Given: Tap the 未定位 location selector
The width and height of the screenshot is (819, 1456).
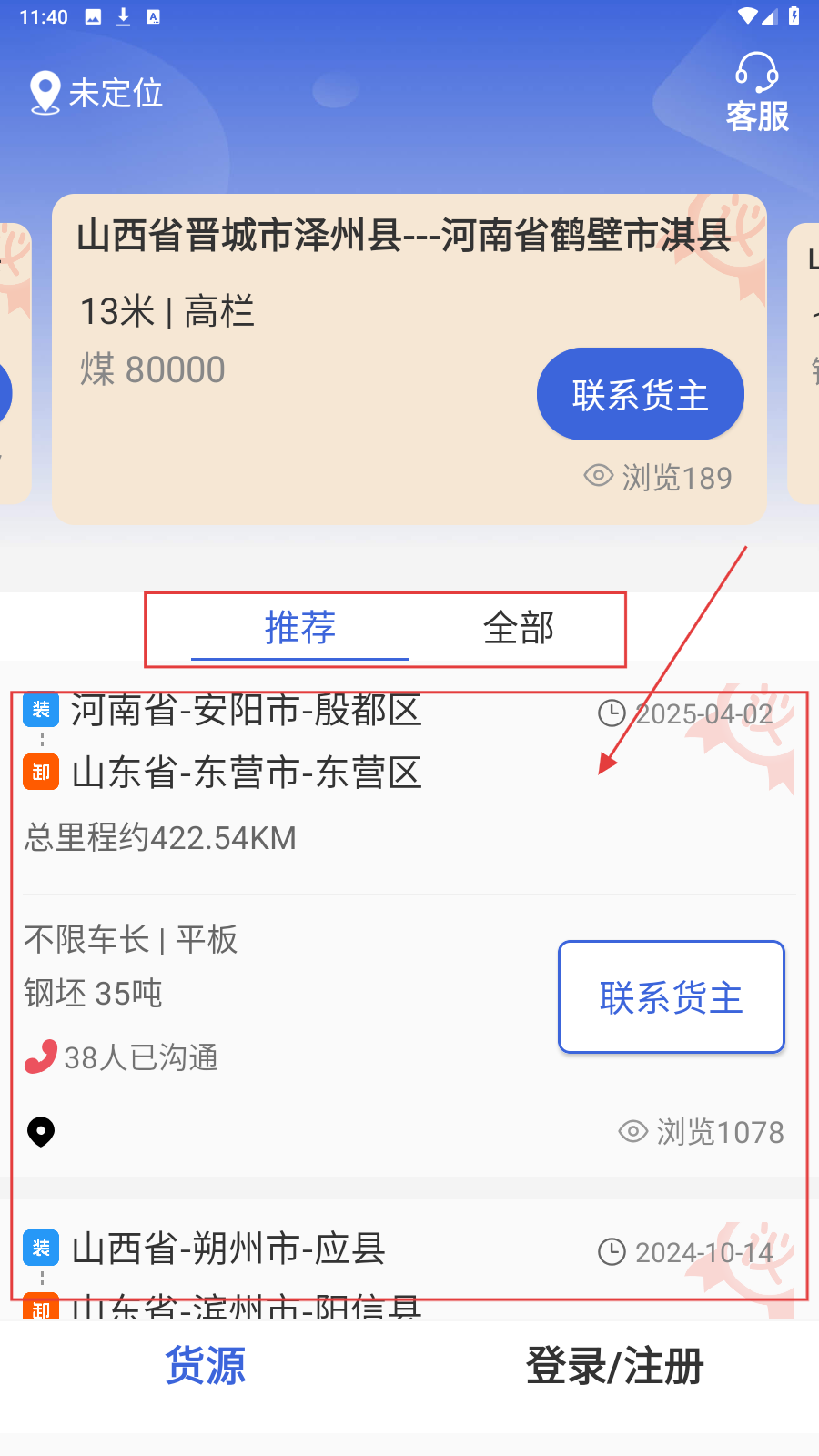Looking at the screenshot, I should coord(97,93).
